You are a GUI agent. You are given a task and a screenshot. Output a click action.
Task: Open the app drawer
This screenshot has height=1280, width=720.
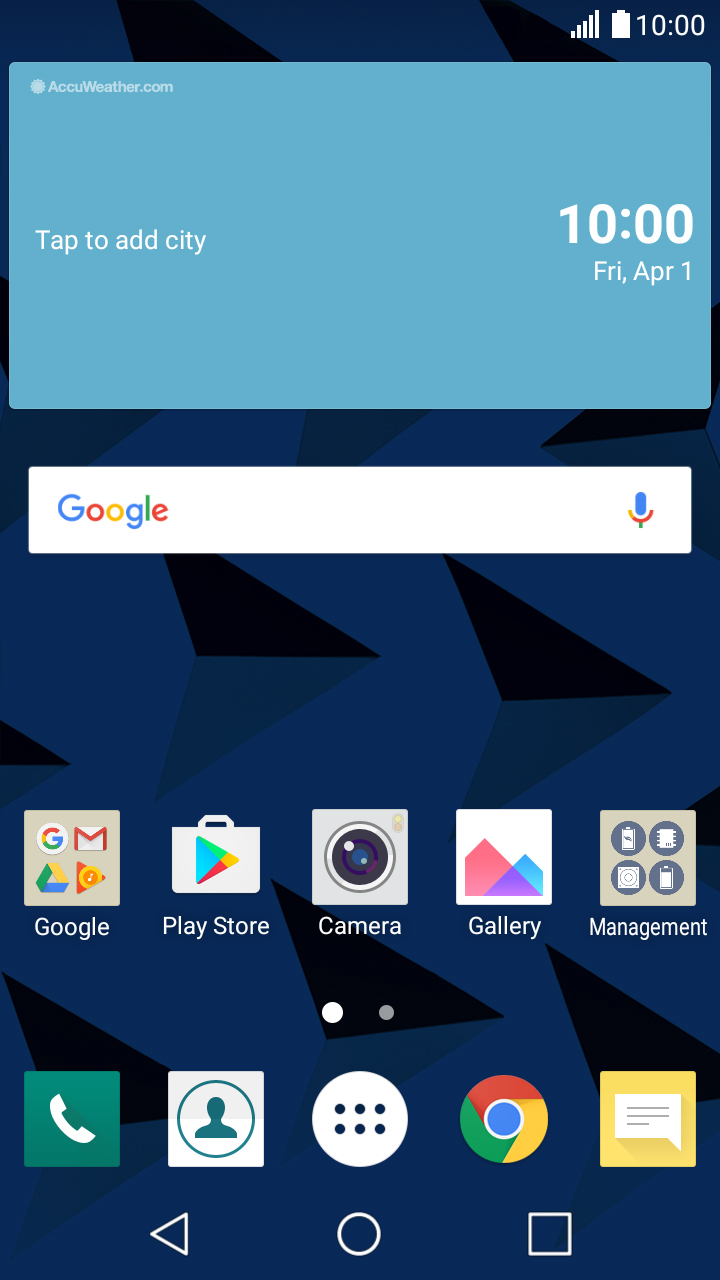[360, 1118]
